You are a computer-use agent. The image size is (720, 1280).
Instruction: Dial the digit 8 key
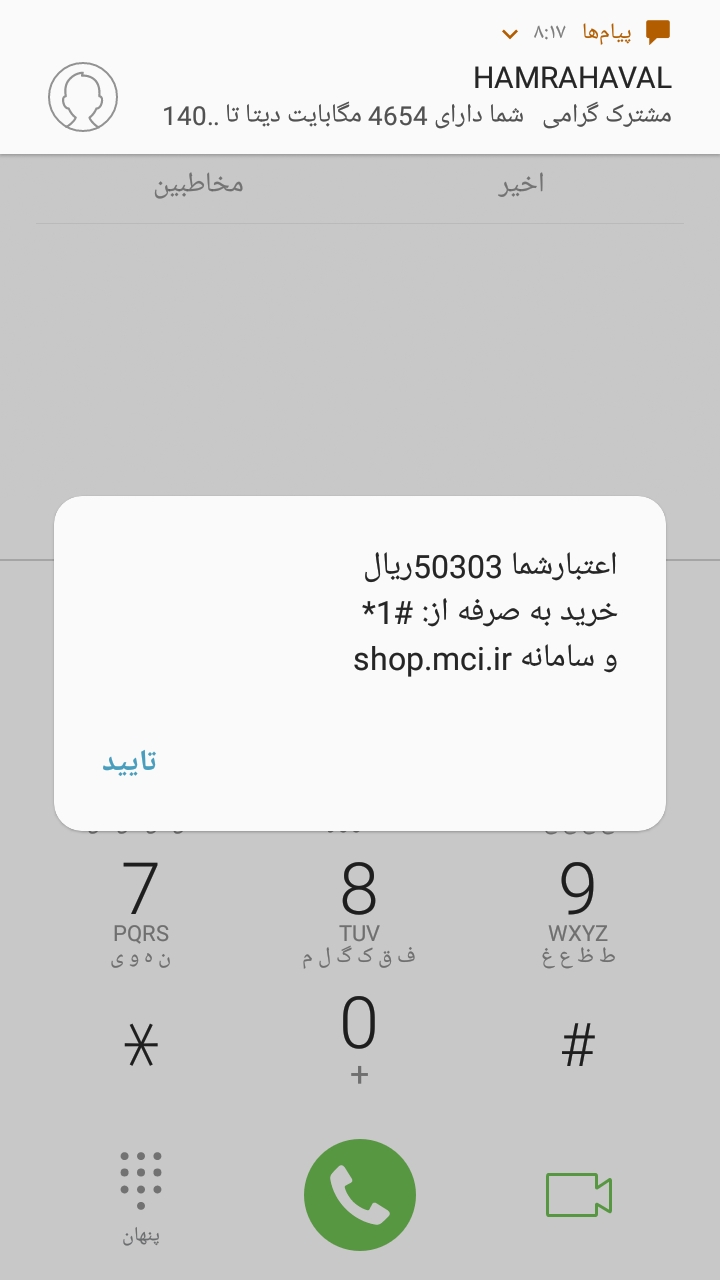pos(359,910)
